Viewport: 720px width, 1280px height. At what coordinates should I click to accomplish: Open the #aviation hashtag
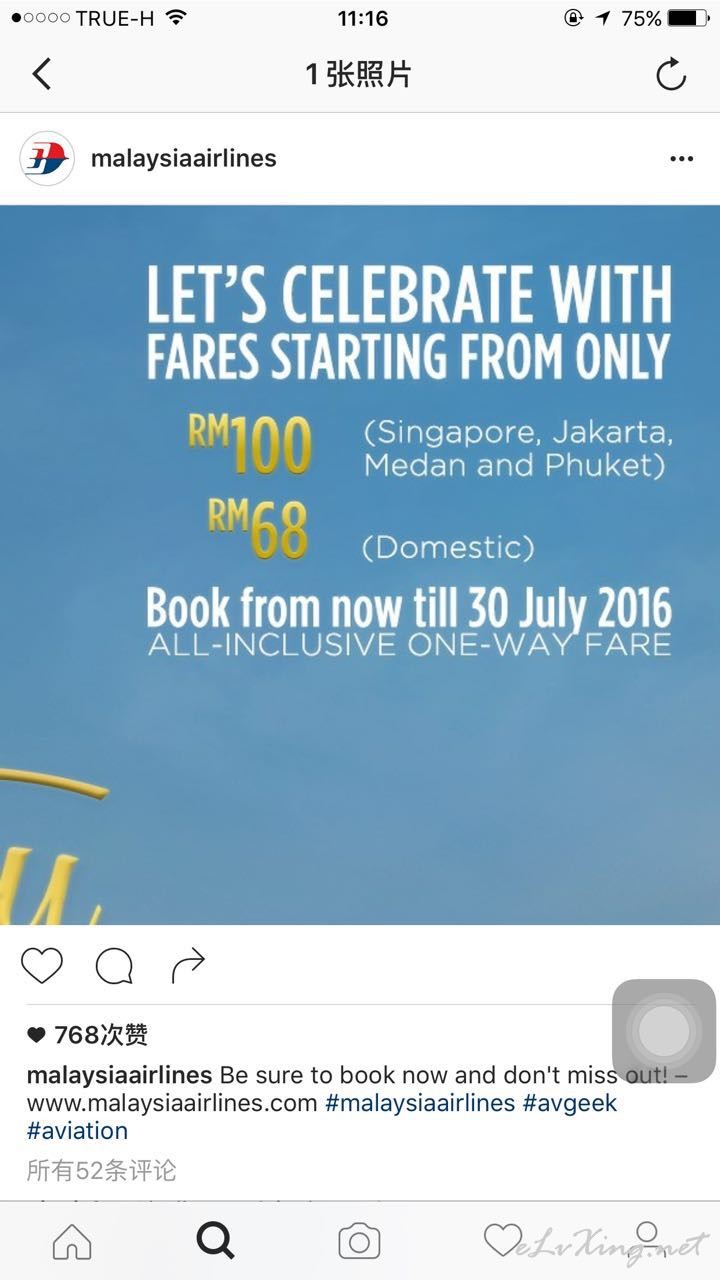click(77, 1131)
